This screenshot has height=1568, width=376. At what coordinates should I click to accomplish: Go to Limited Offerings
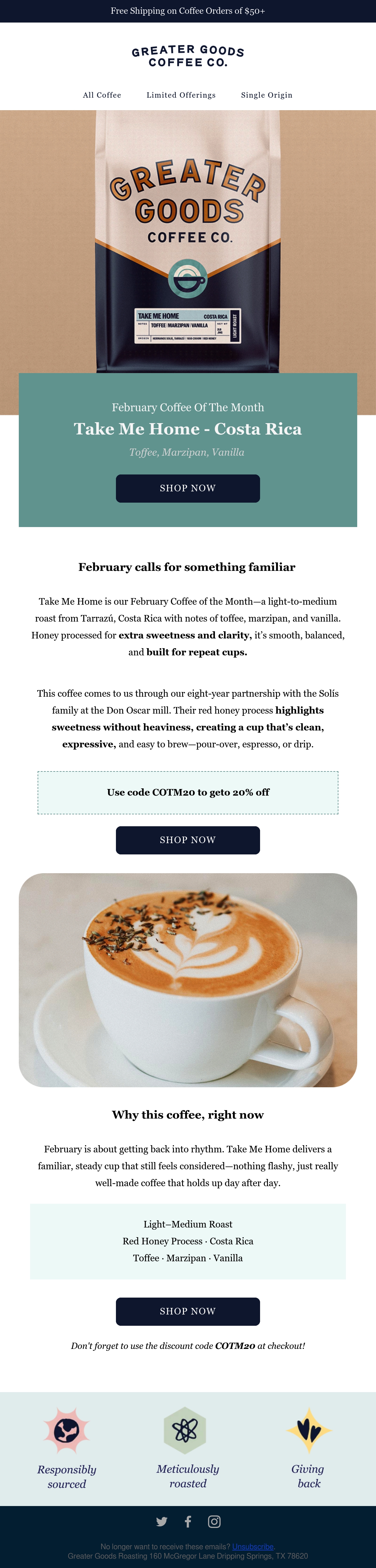tap(181, 95)
